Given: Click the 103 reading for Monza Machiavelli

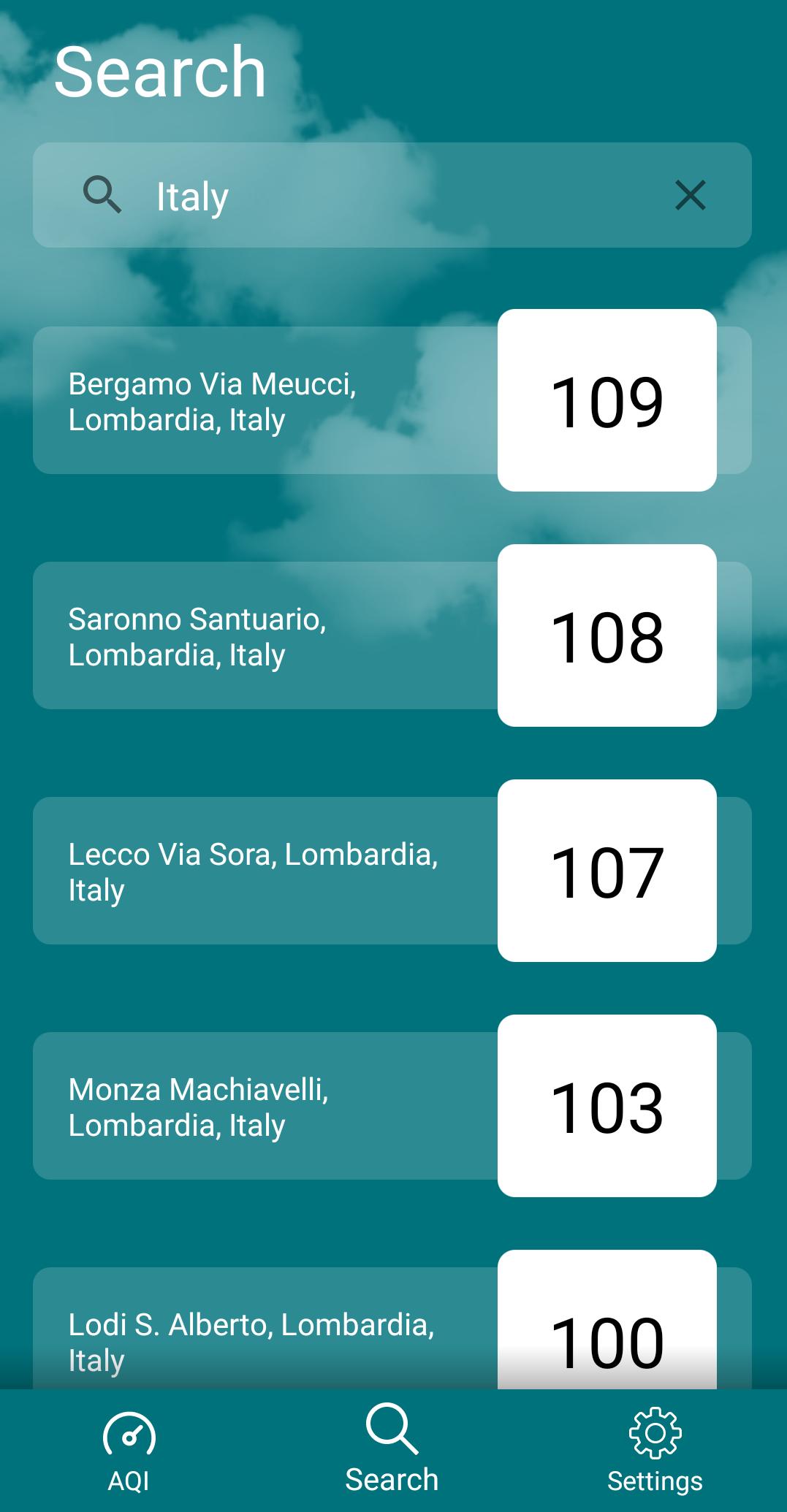Looking at the screenshot, I should (609, 1108).
